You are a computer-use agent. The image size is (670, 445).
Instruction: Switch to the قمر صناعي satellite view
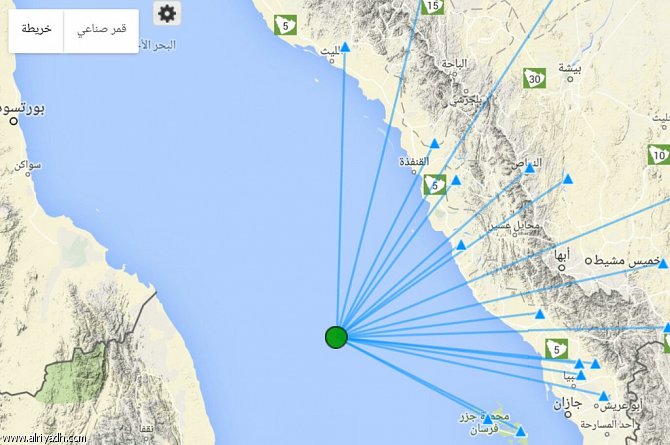point(101,30)
